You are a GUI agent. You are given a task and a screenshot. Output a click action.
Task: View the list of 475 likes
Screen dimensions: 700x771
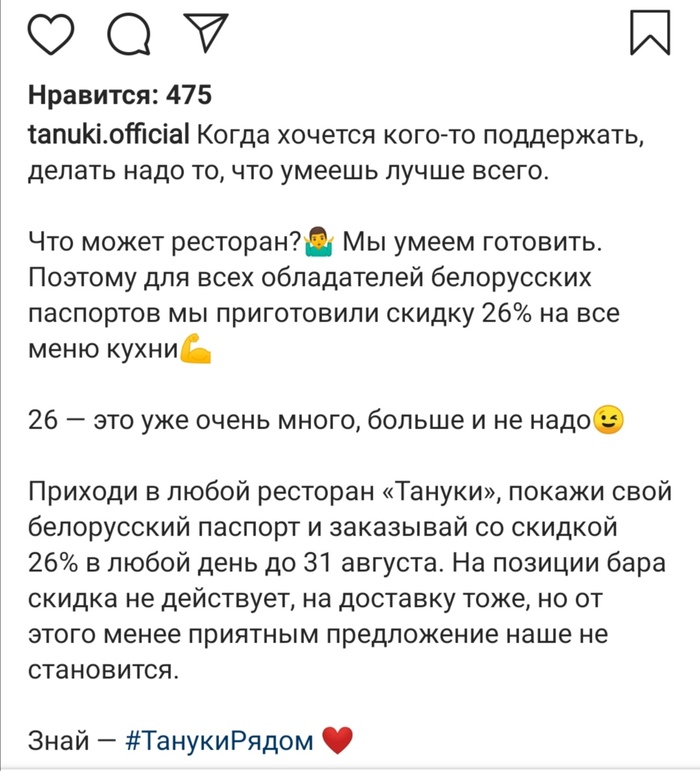(x=119, y=96)
